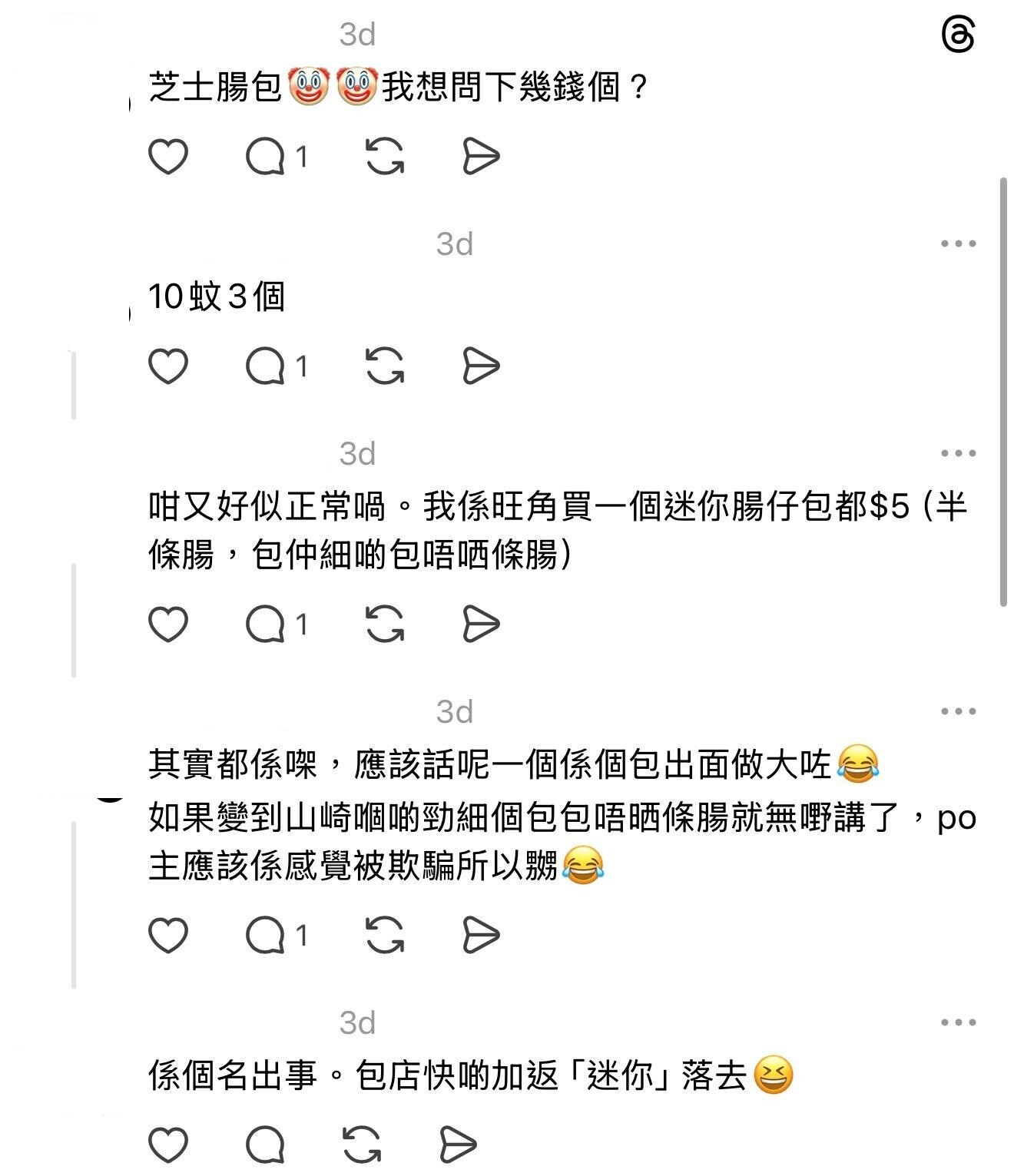
Task: Like the comment mentioning 山崎
Action: (167, 936)
